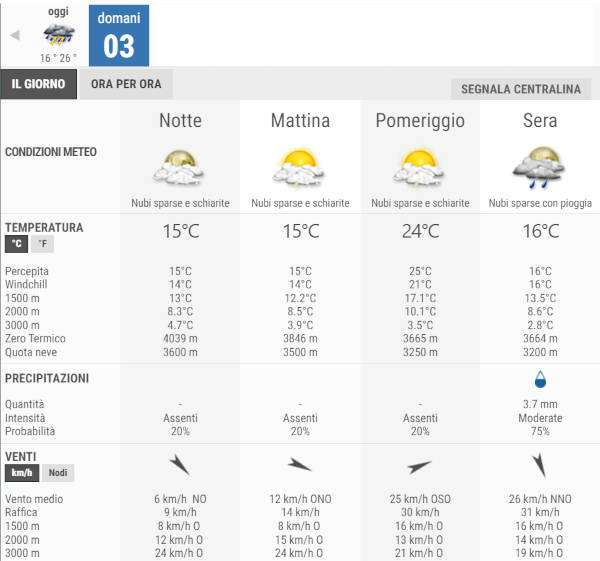
Task: Switch to the IL GIORNO tab
Action: (38, 84)
